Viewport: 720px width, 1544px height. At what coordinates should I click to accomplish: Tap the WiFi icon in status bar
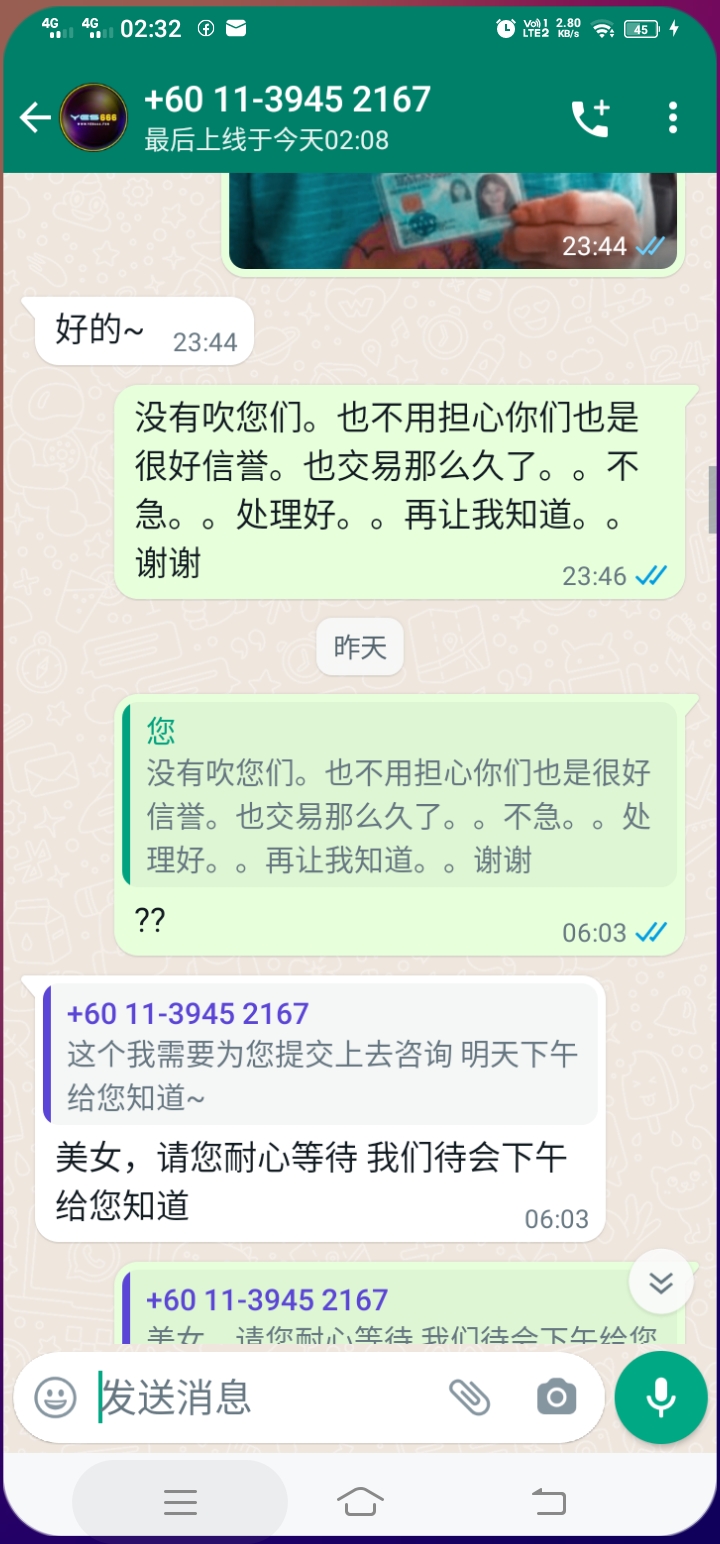(601, 30)
